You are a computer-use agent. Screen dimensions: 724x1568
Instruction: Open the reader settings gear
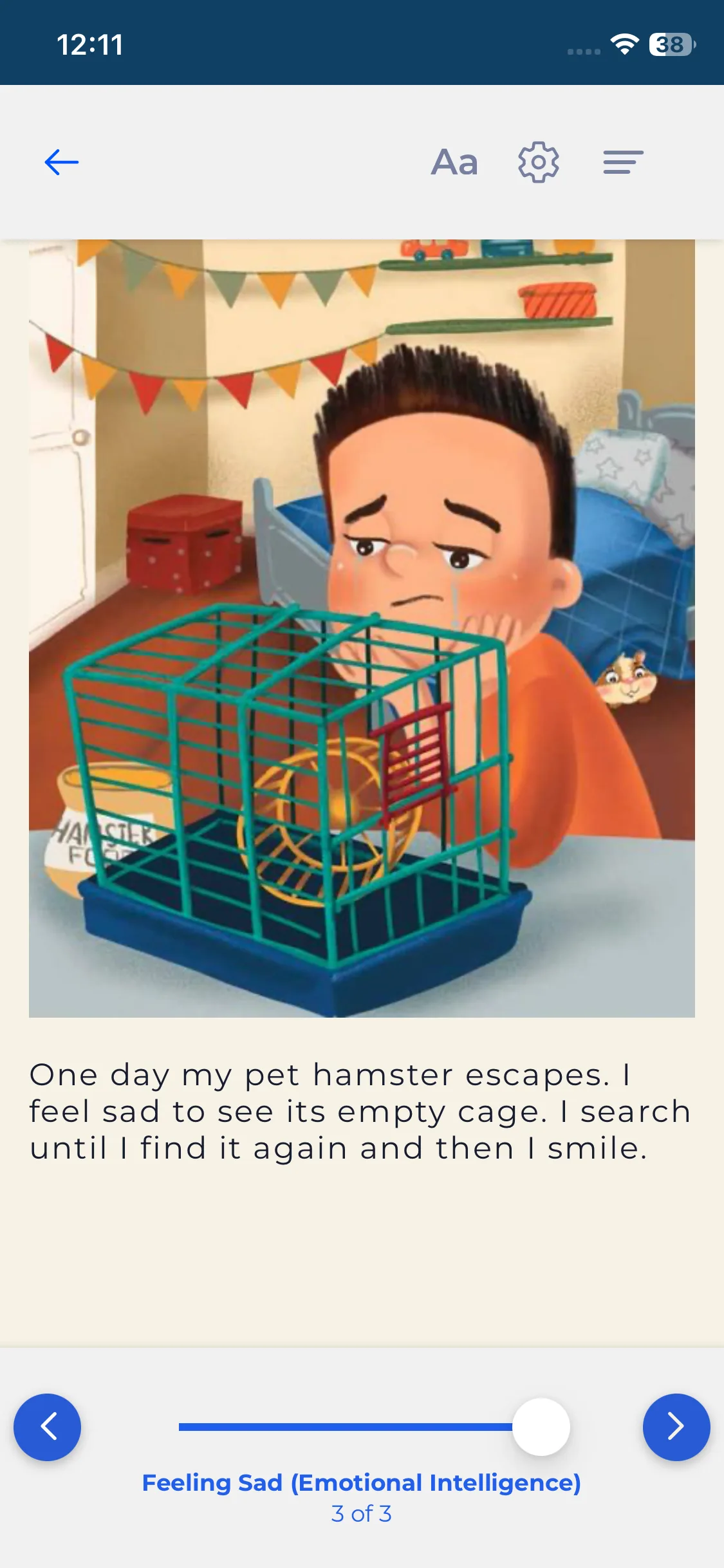coord(539,162)
